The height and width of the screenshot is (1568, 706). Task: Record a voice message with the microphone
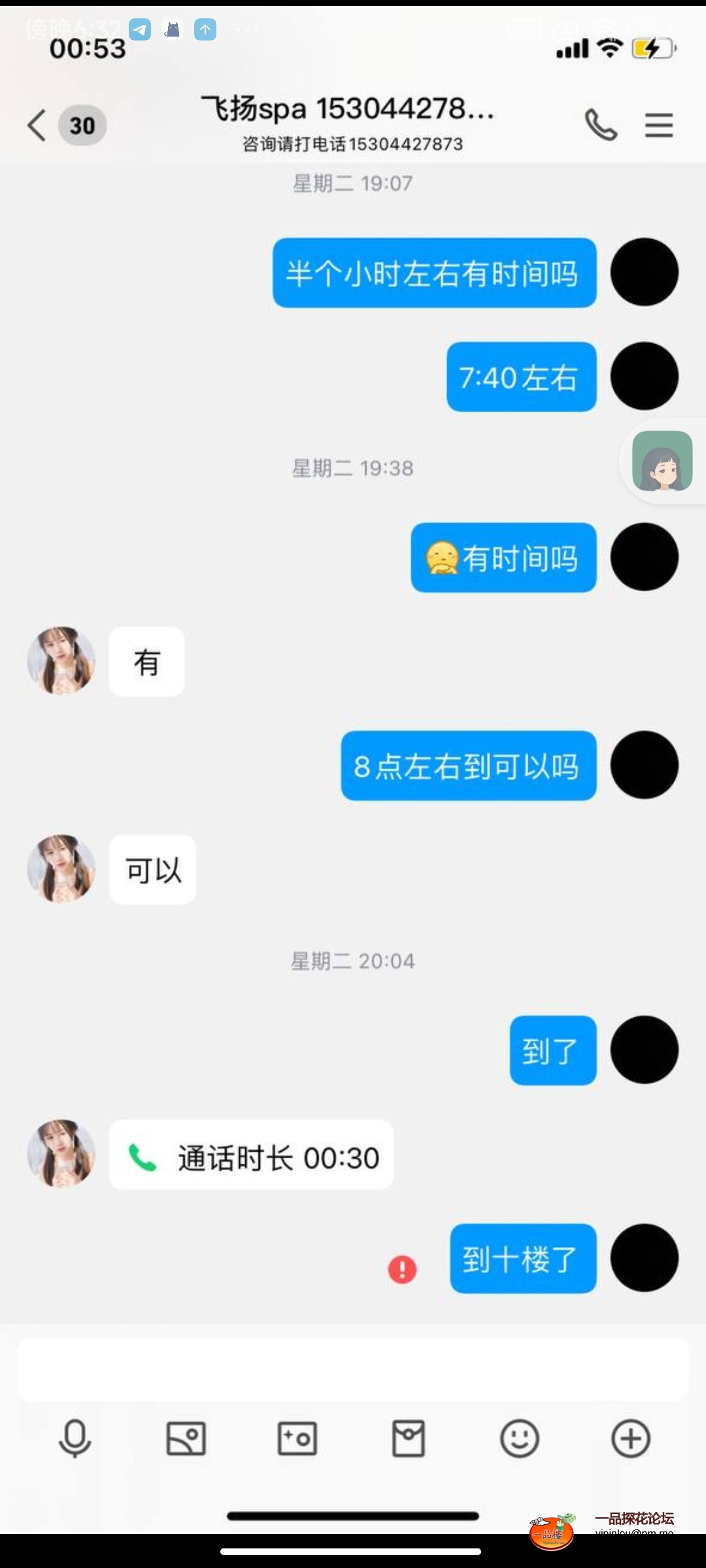point(75,1438)
